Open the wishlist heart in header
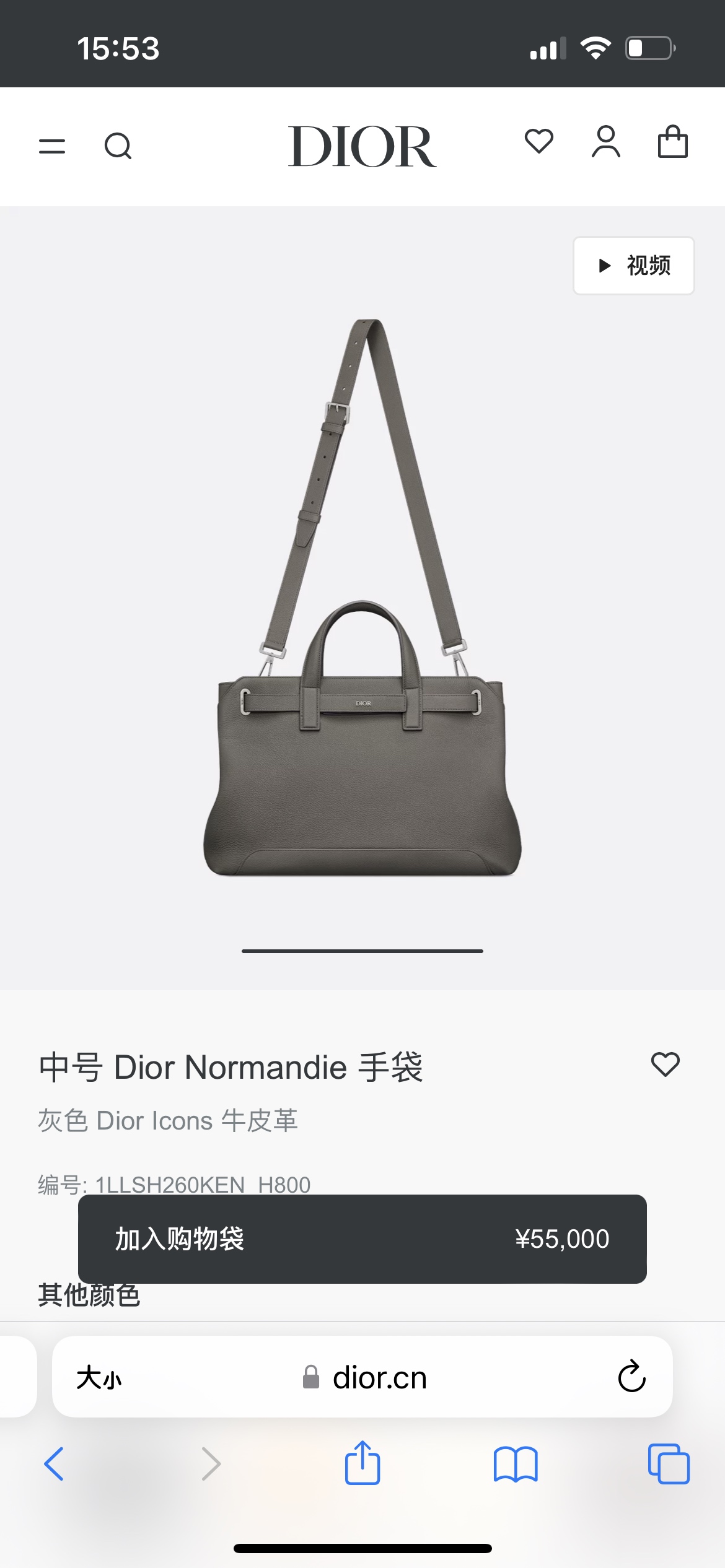The height and width of the screenshot is (1568, 725). (538, 142)
